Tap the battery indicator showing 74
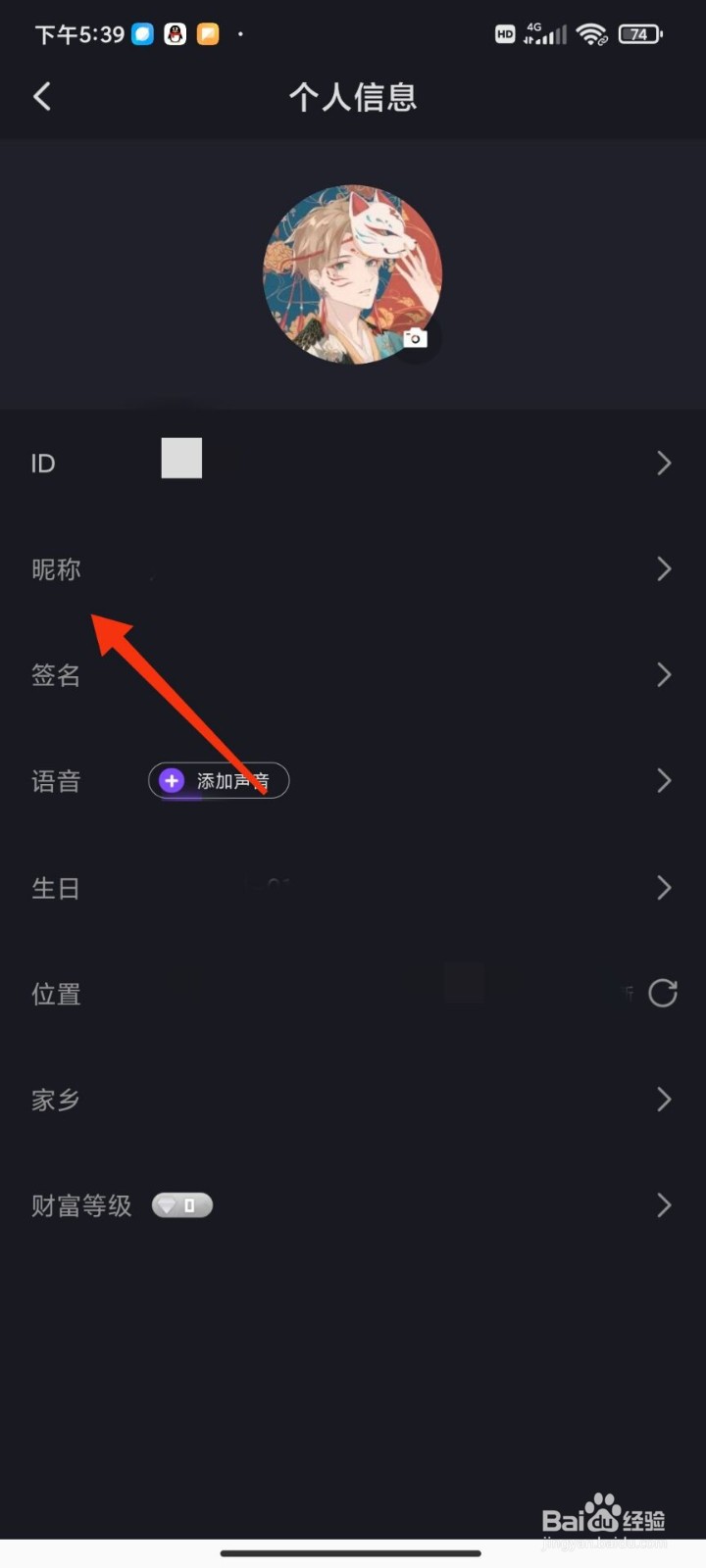Viewport: 706px width, 1568px height. coord(639,33)
